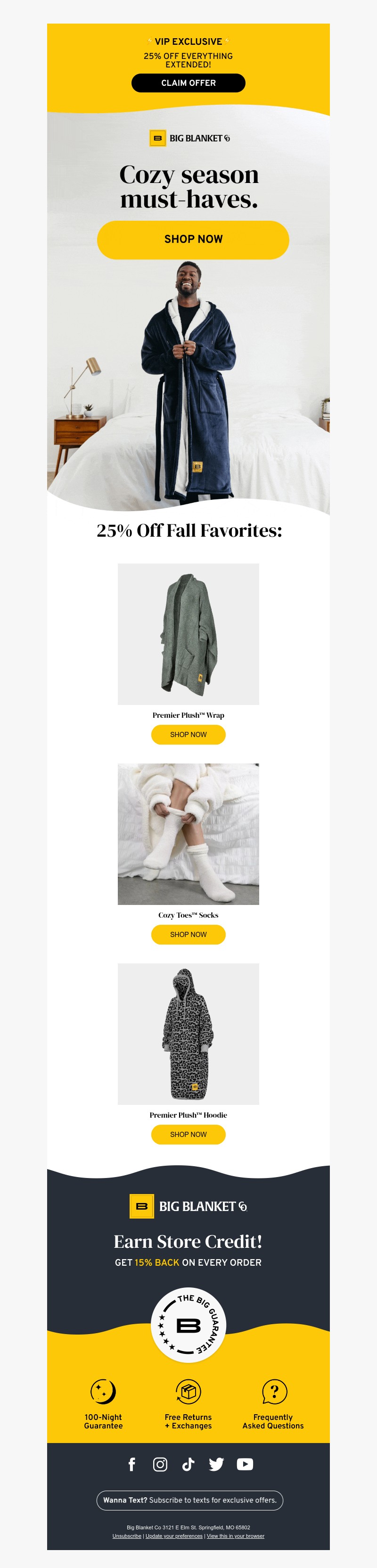This screenshot has width=377, height=1568.
Task: Open Update your preferences link
Action: (174, 1536)
